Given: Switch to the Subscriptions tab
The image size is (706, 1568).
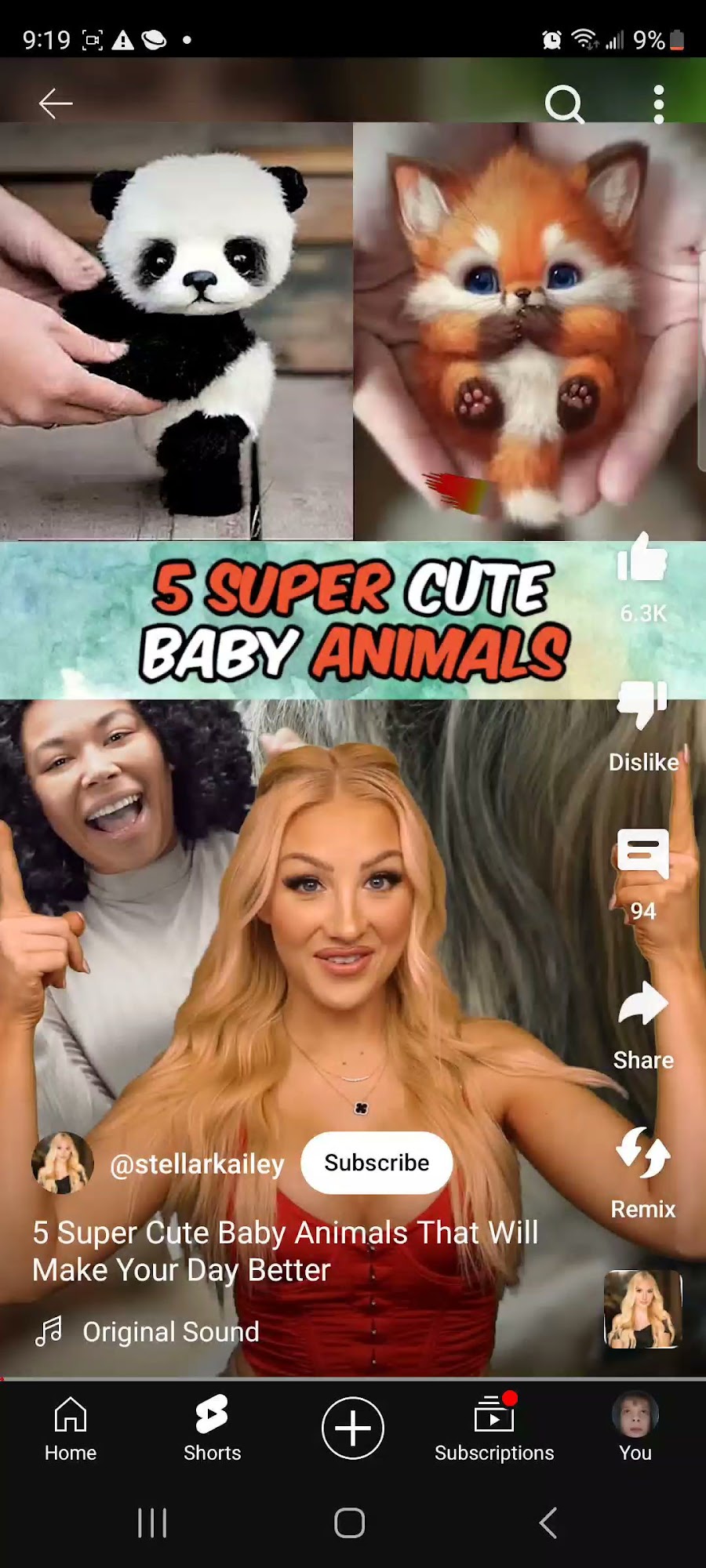Looking at the screenshot, I should click(494, 1429).
